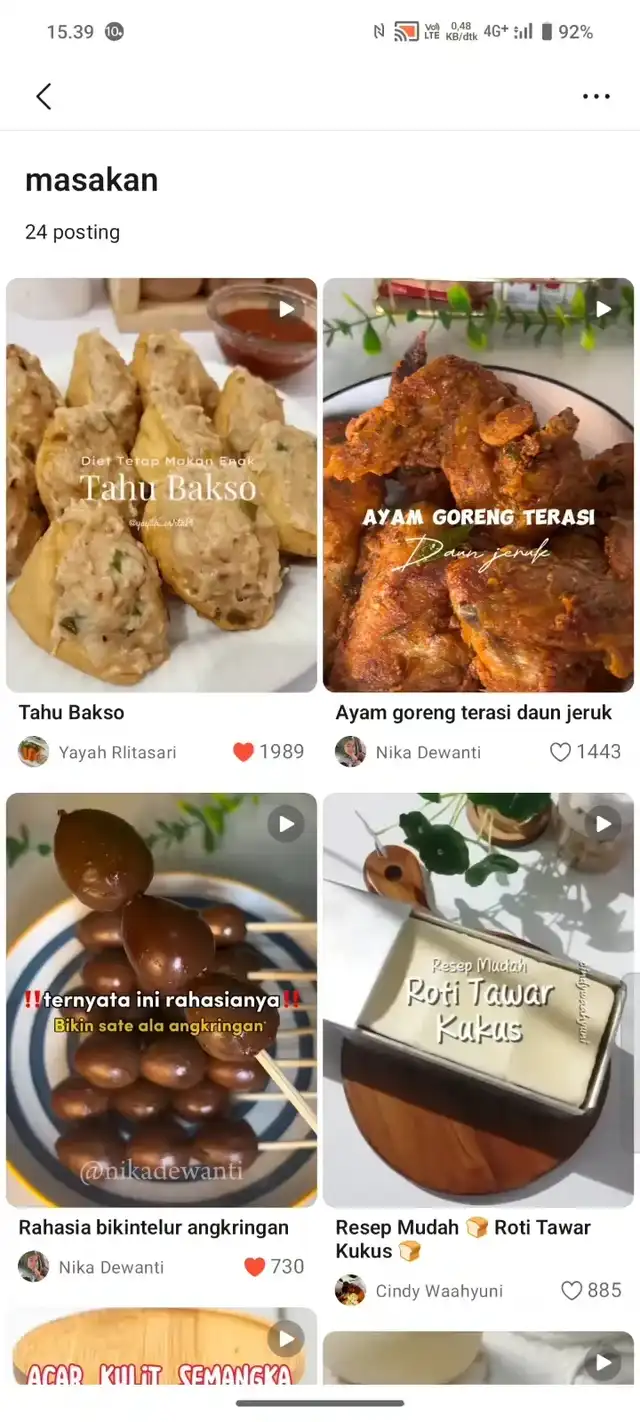
Task: Open the three-dot overflow menu
Action: pos(596,97)
